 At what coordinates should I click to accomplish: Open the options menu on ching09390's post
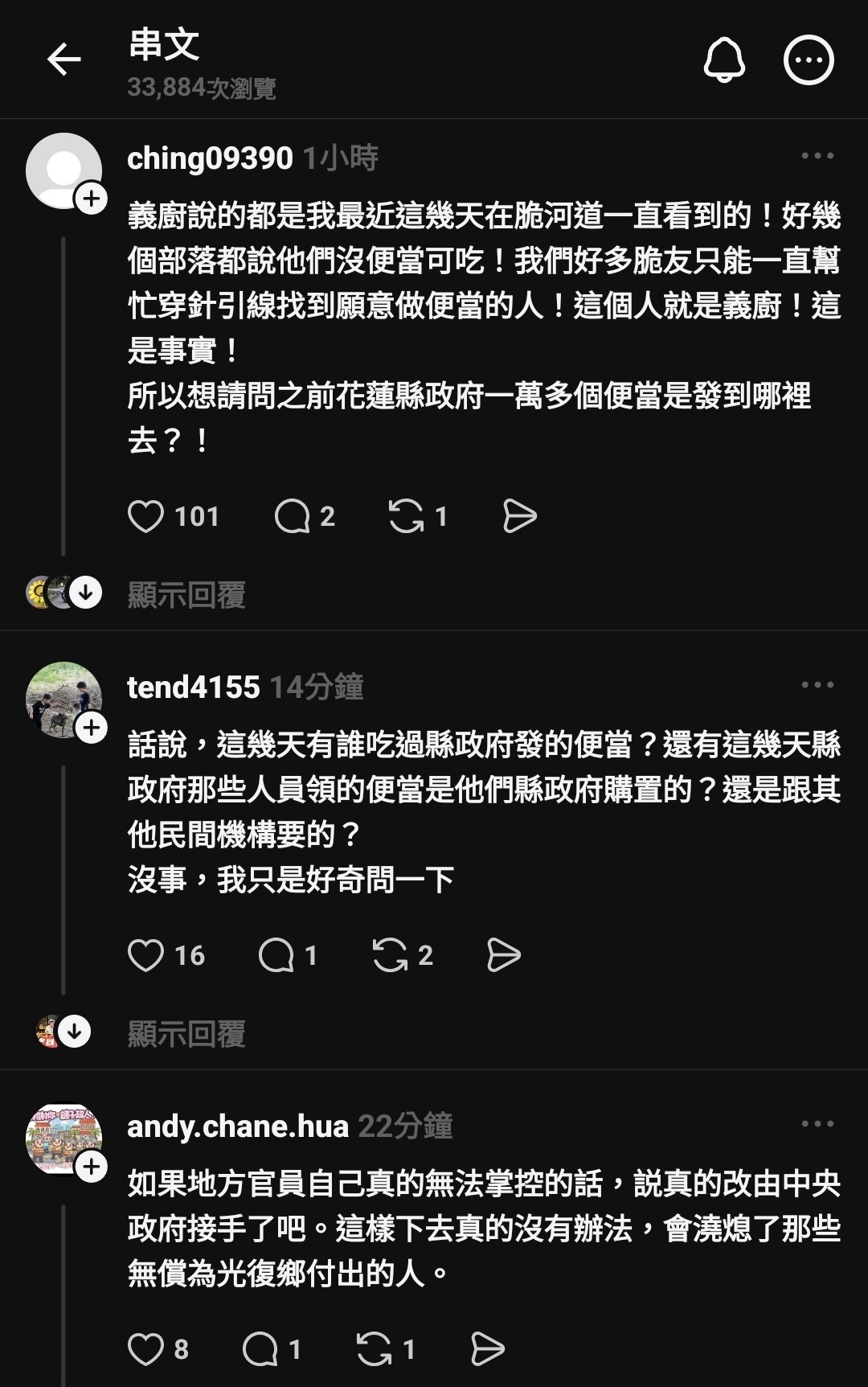click(x=817, y=156)
